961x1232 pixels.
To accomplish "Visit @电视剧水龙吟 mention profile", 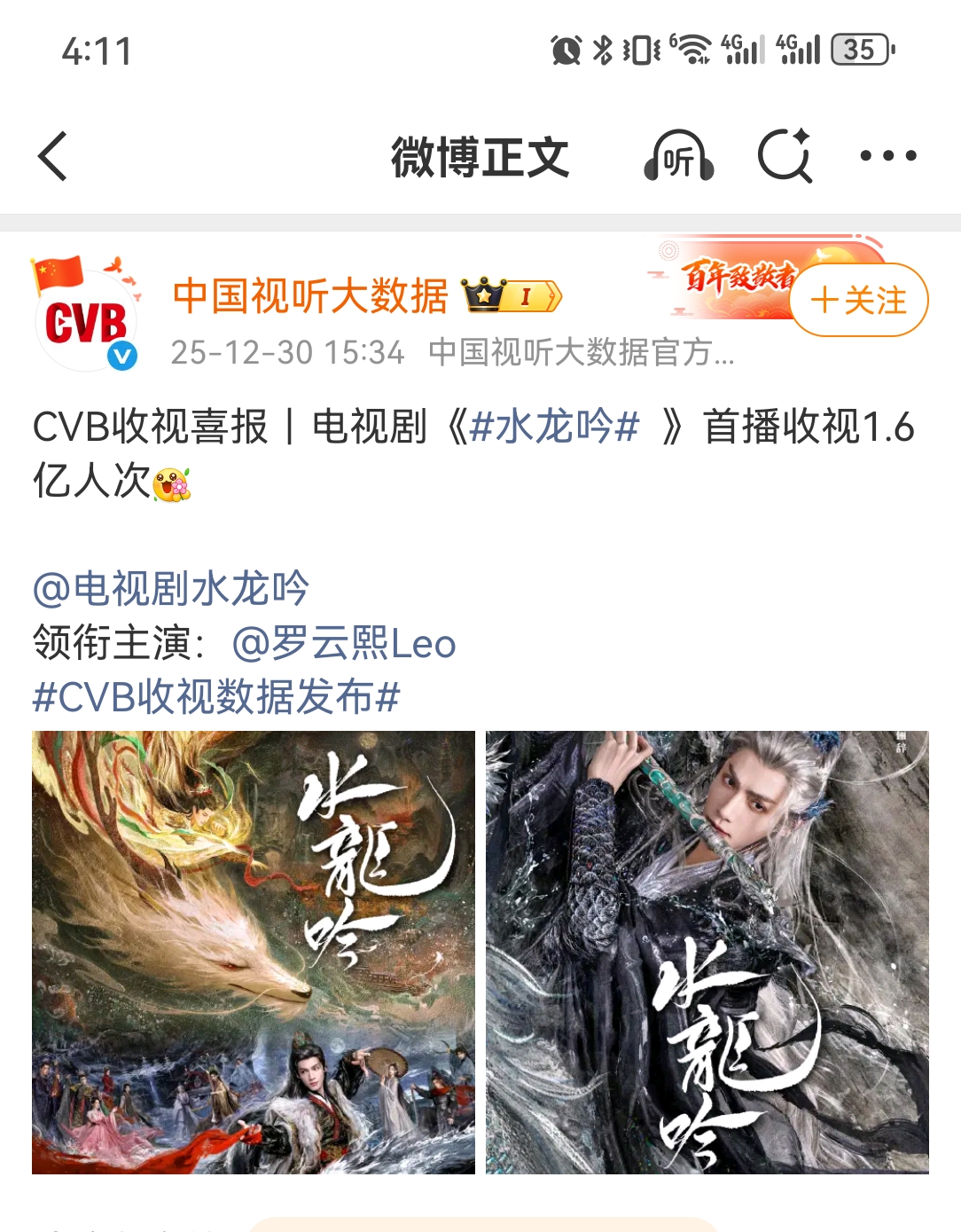I will click(x=171, y=588).
